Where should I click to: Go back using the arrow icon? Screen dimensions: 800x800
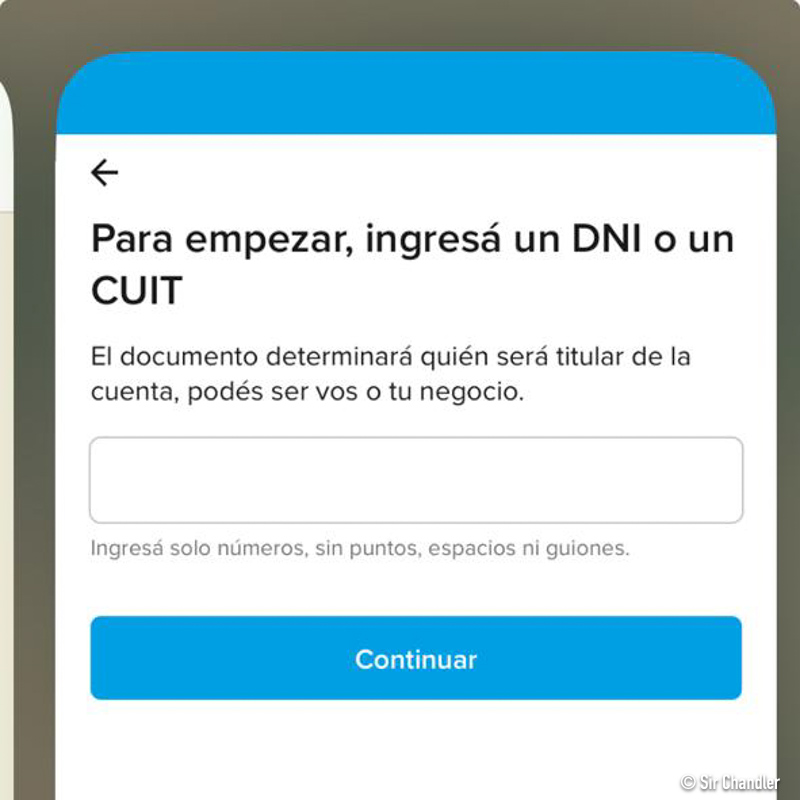pos(105,173)
